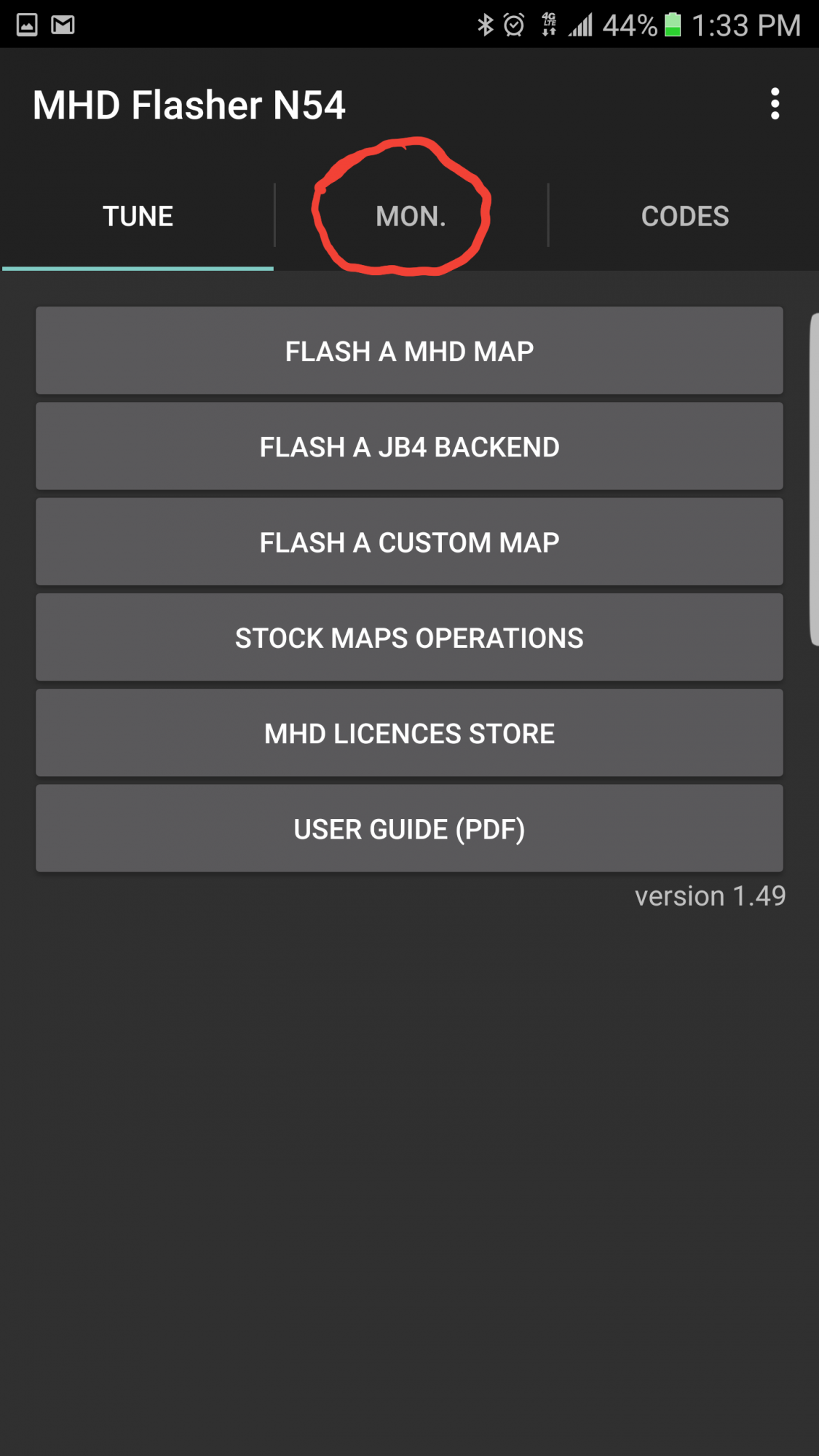Switch to the CODES tab
The image size is (819, 1456).
pos(684,216)
